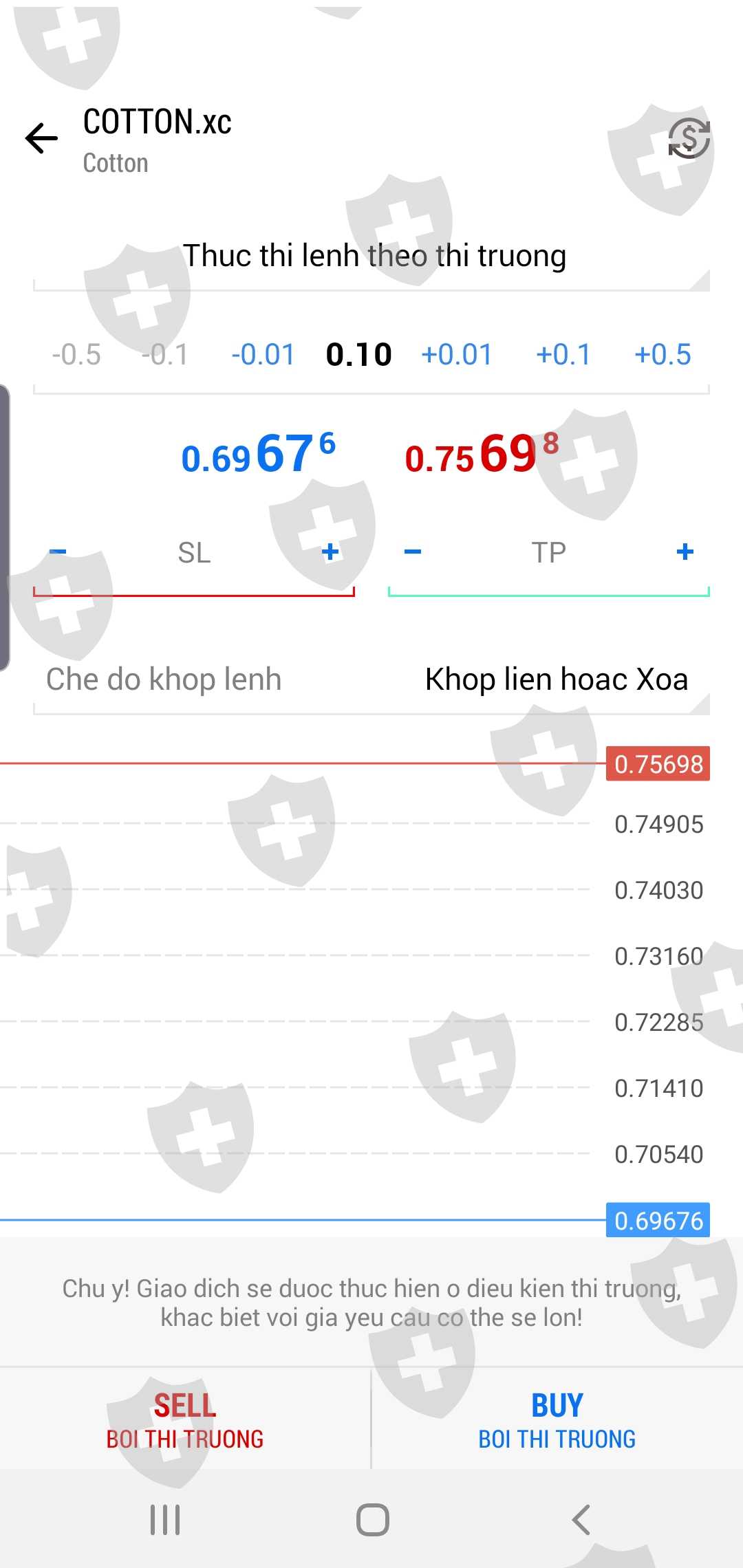
Task: Change Che do khop lenh fill mode
Action: pos(371,679)
